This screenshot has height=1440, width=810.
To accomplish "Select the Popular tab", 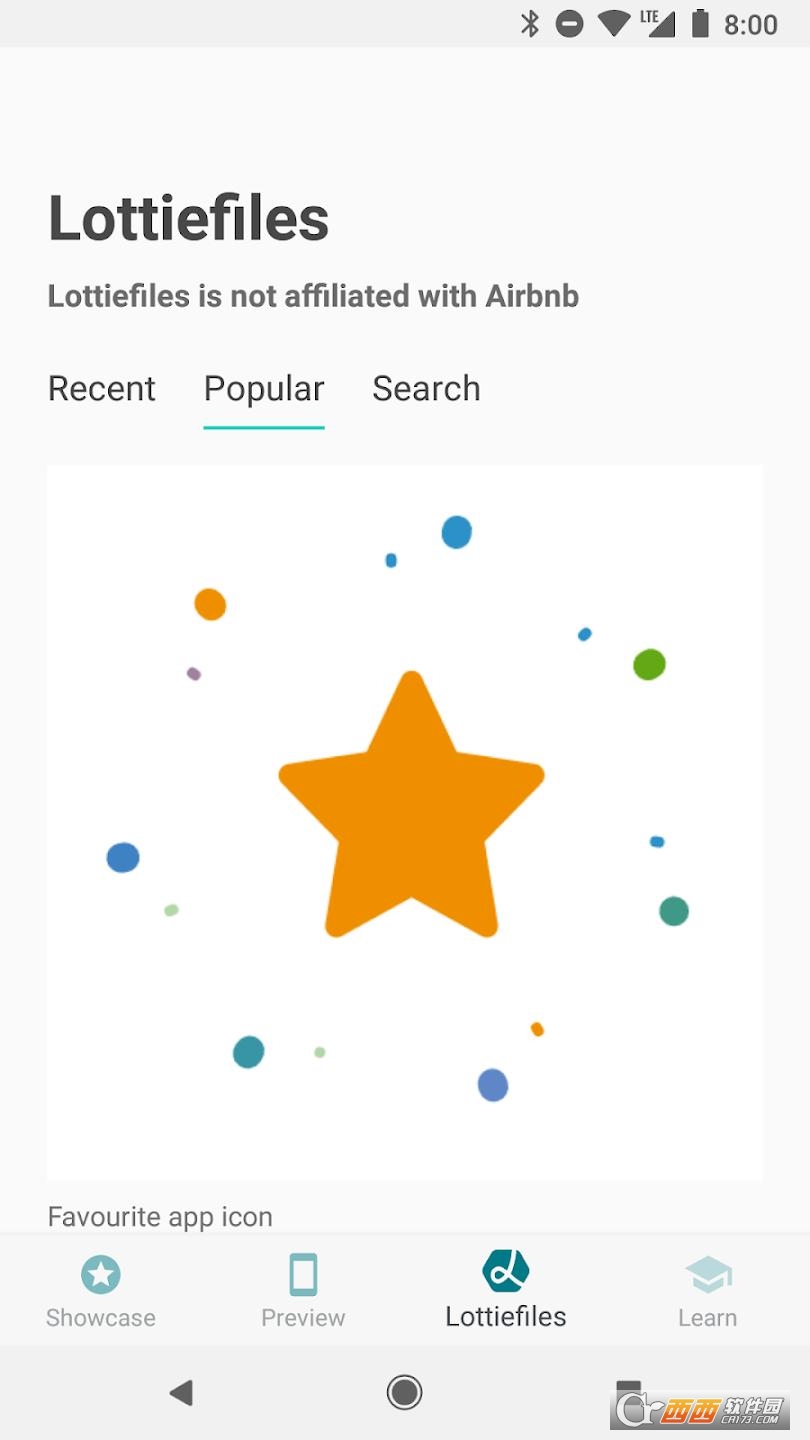I will click(x=264, y=389).
